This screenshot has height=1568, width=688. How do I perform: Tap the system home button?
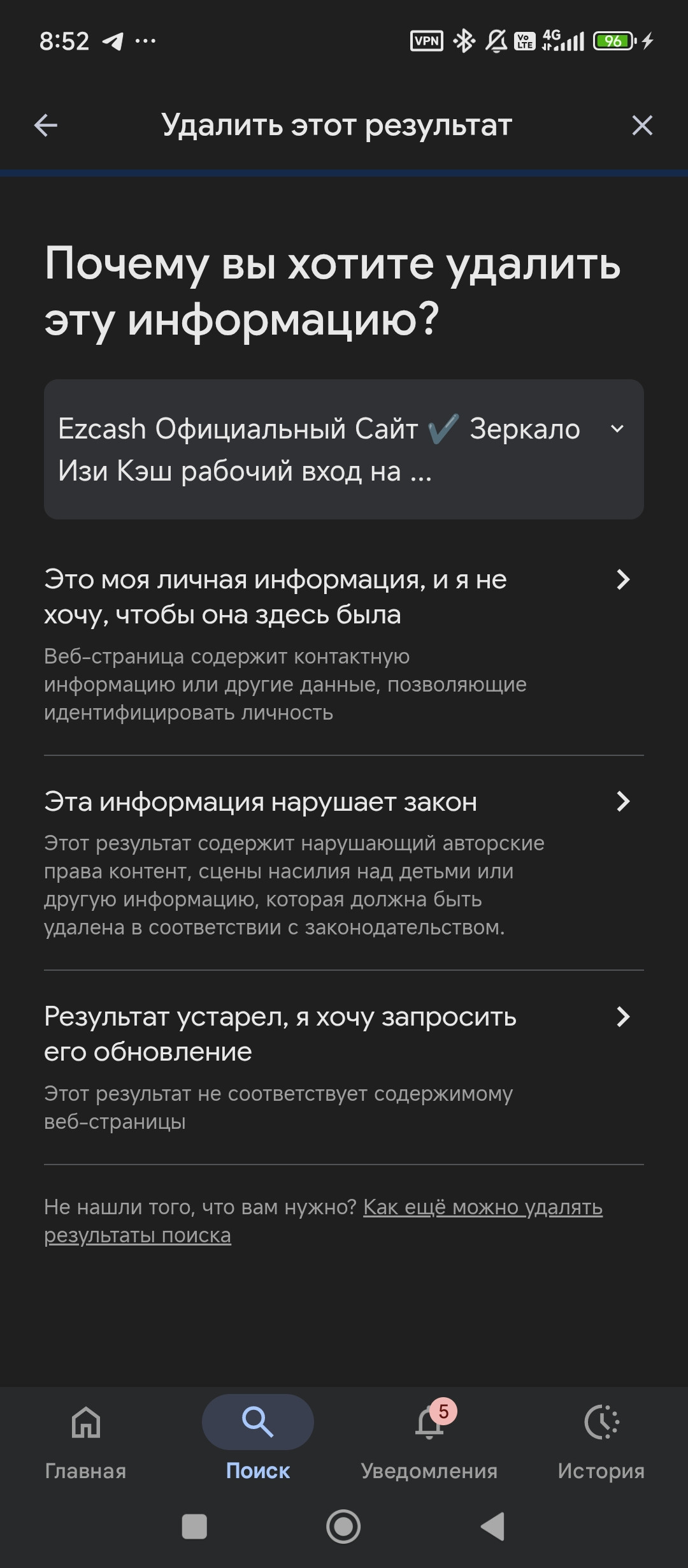343,1527
